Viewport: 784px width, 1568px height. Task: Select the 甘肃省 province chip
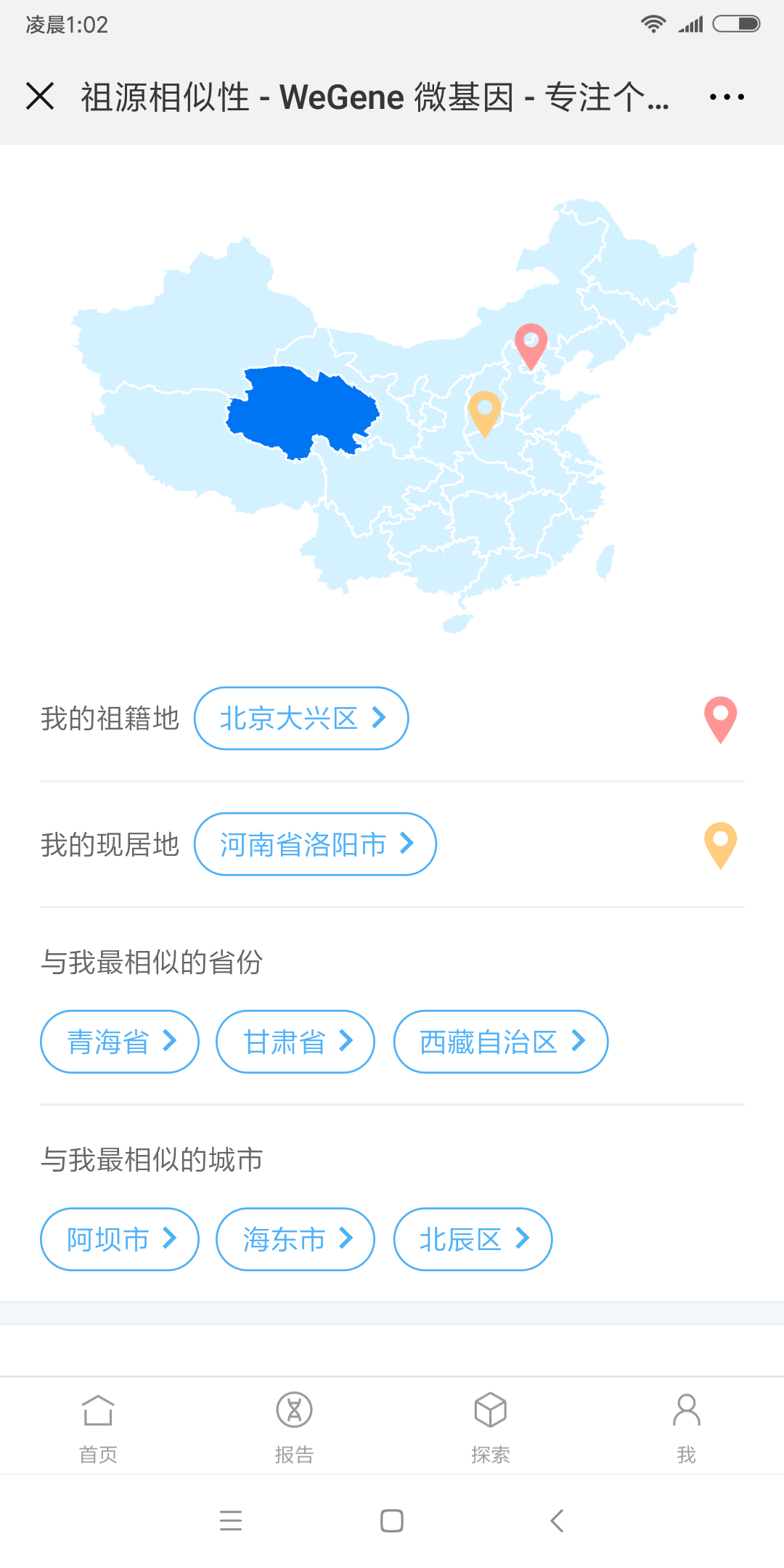(x=295, y=1042)
